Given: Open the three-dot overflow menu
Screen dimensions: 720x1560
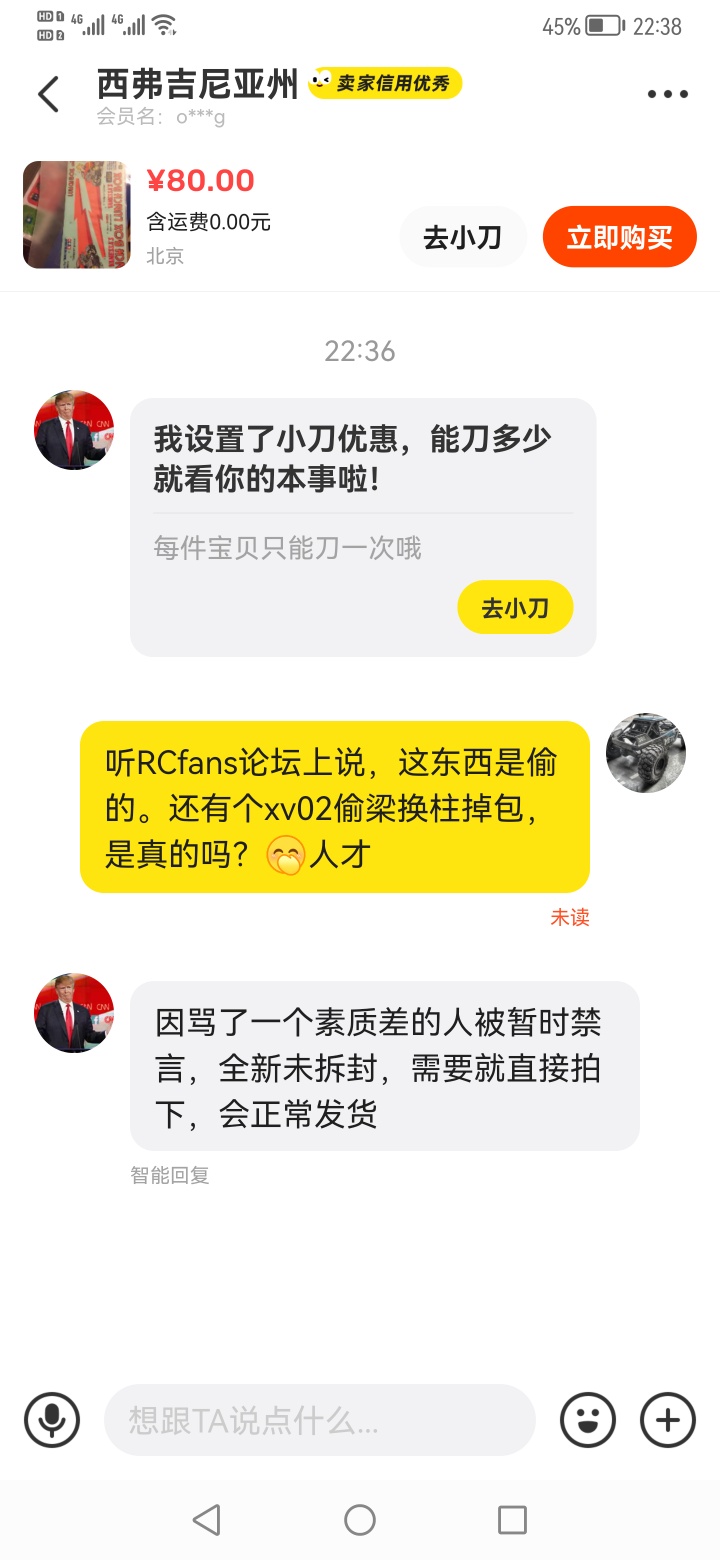Looking at the screenshot, I should 667,94.
